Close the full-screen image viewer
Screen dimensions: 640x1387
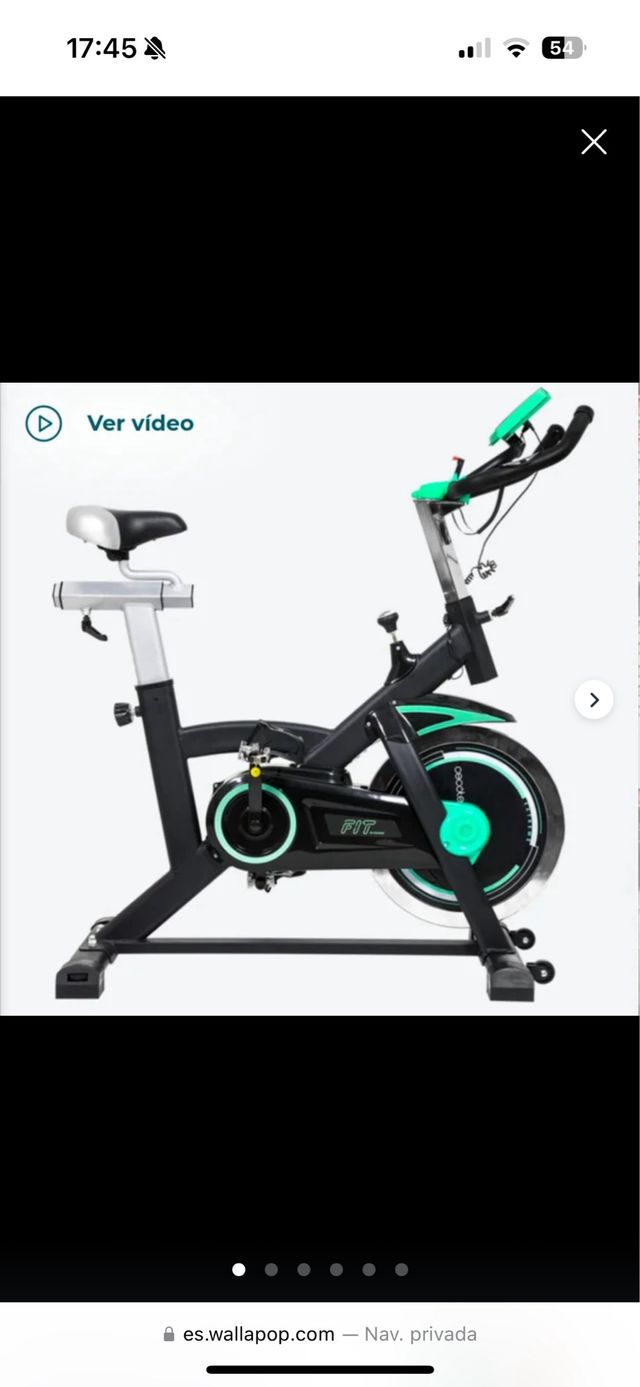[x=594, y=142]
